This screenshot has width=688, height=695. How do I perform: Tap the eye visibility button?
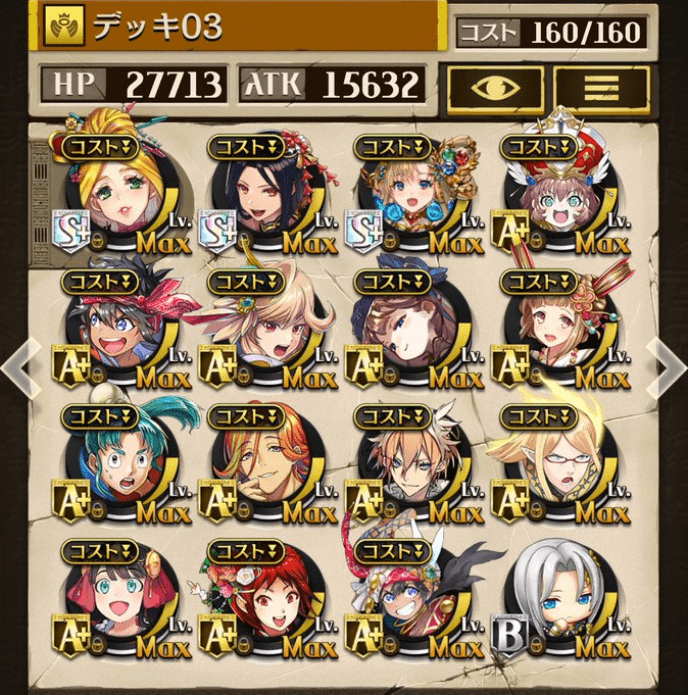coord(496,89)
